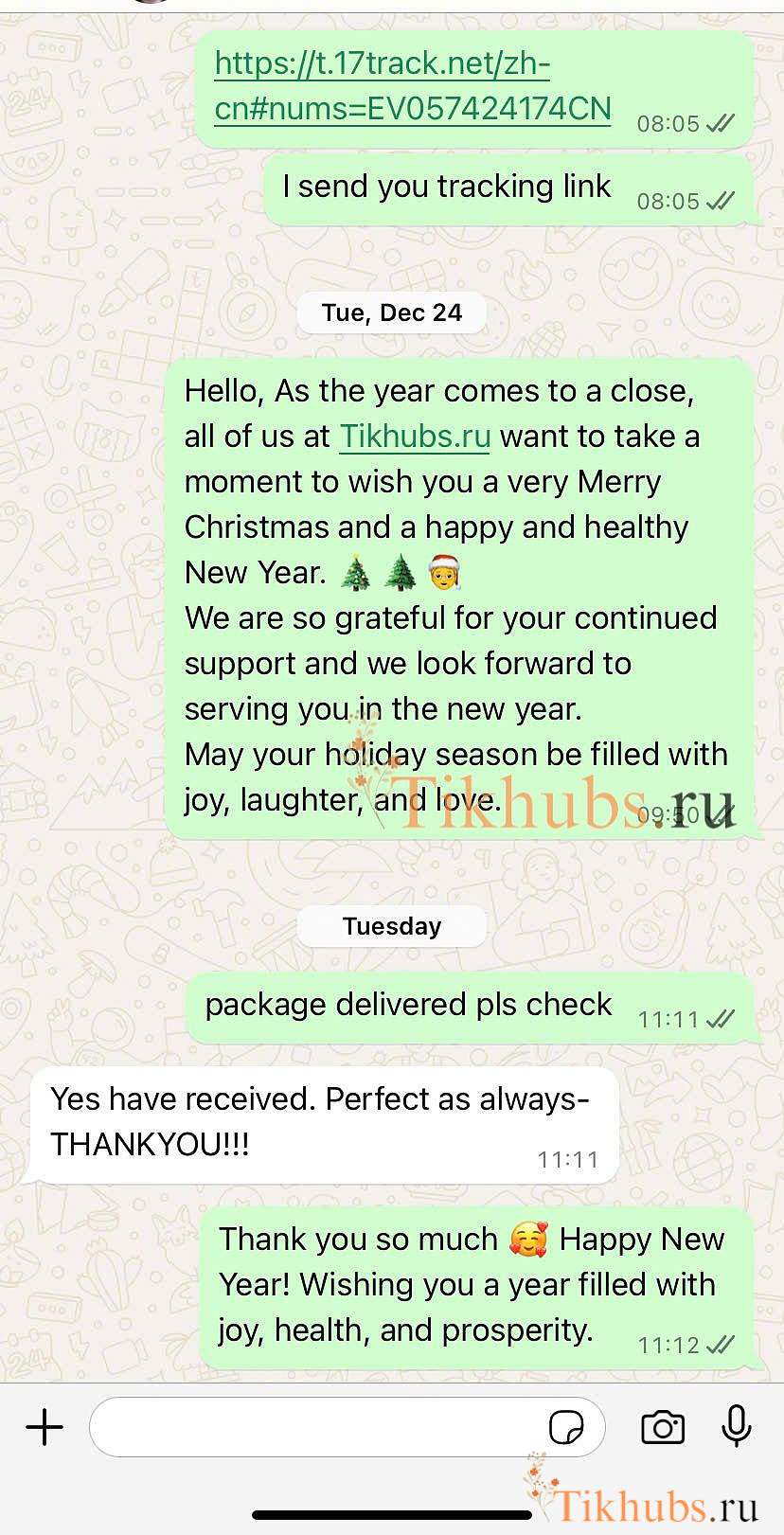Open the camera to send a photo
The width and height of the screenshot is (784, 1535).
pos(663,1427)
